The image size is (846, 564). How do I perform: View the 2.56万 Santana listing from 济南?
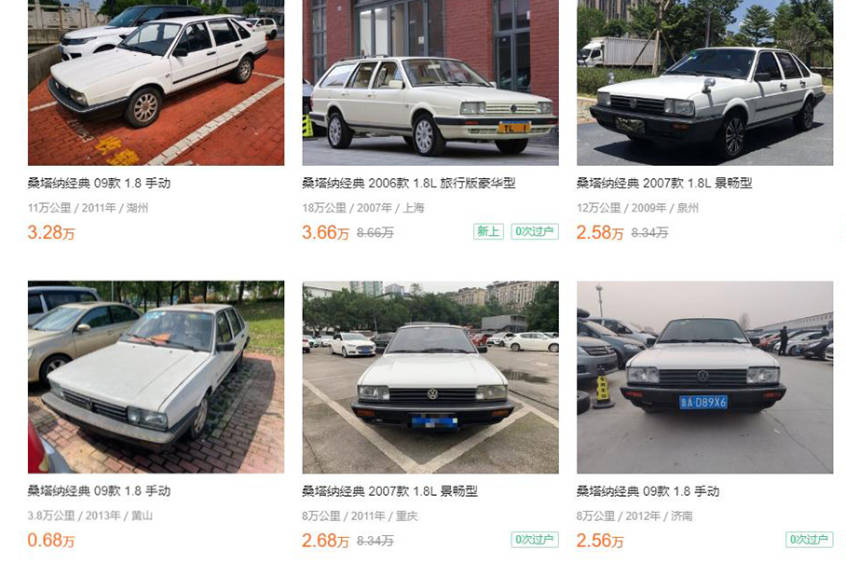click(x=704, y=377)
